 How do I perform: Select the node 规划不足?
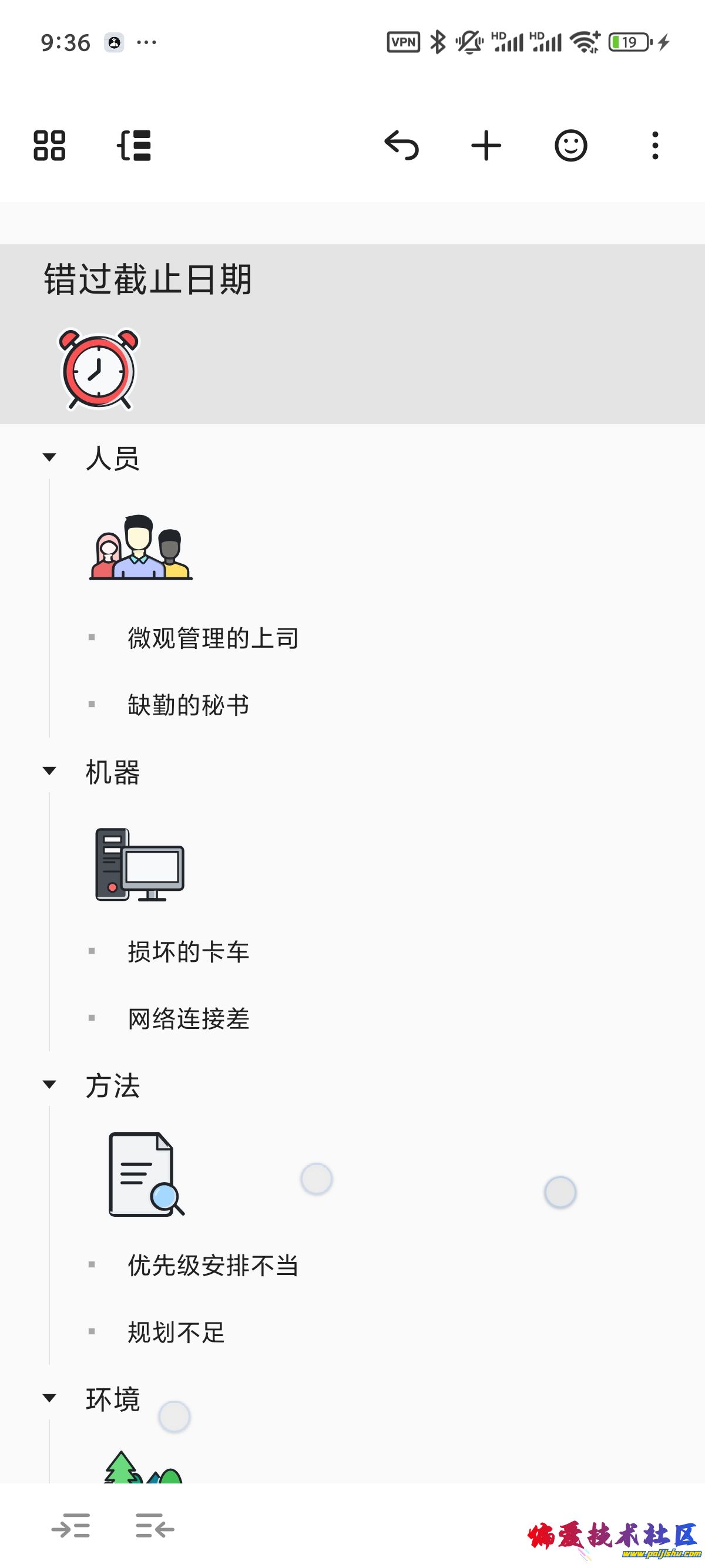(177, 1332)
